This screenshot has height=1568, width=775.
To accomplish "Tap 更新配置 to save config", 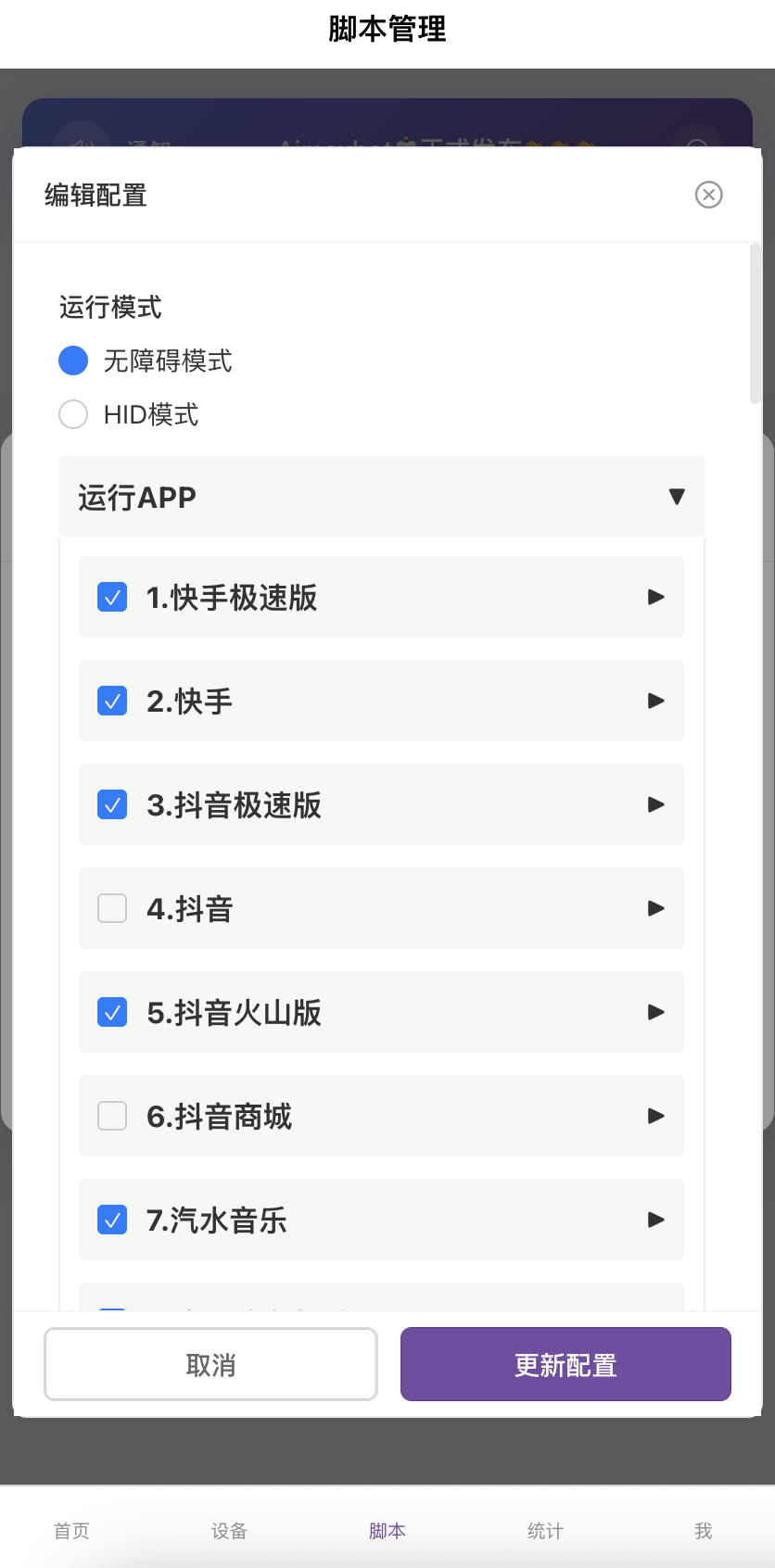I will (565, 1364).
